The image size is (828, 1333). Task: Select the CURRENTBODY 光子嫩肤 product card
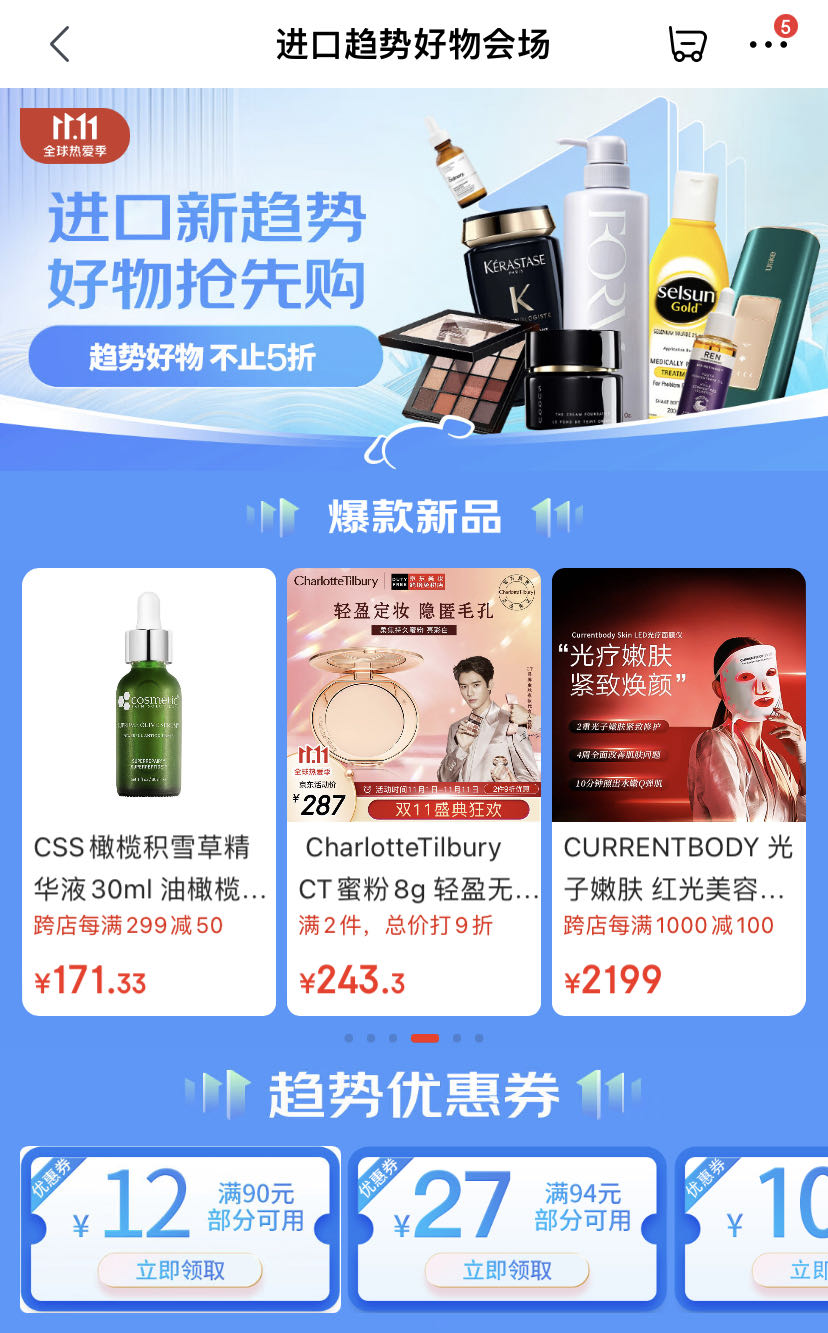pyautogui.click(x=679, y=790)
